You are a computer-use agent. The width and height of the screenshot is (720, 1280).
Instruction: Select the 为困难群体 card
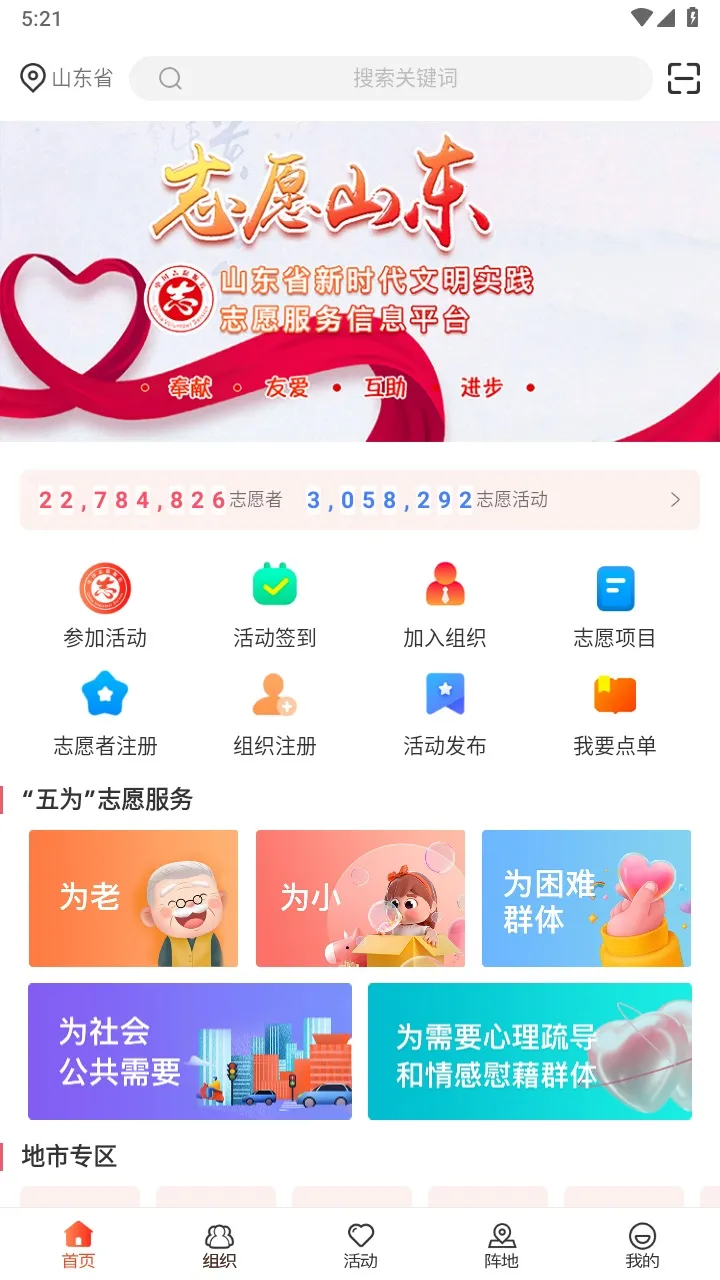(x=586, y=898)
